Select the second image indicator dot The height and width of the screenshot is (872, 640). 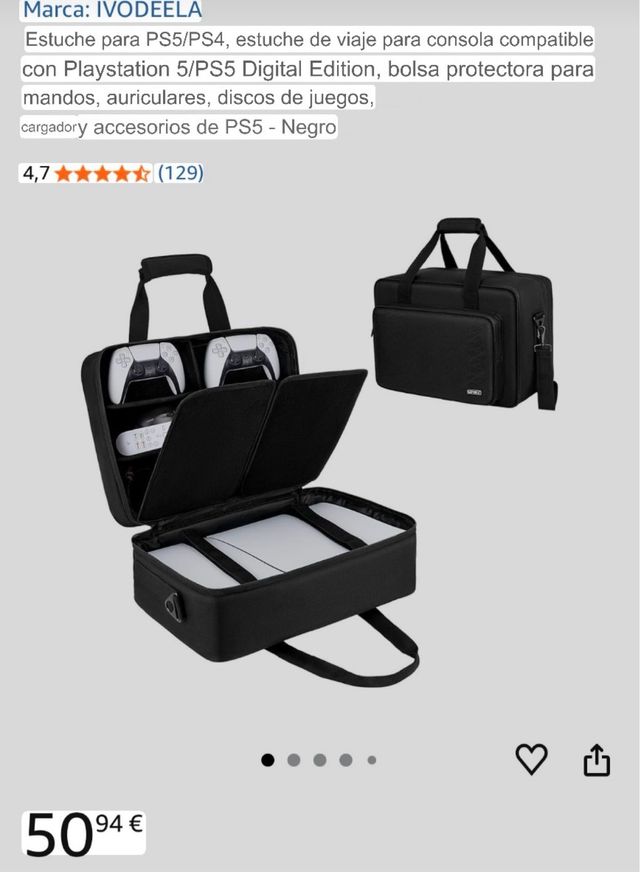click(x=294, y=760)
